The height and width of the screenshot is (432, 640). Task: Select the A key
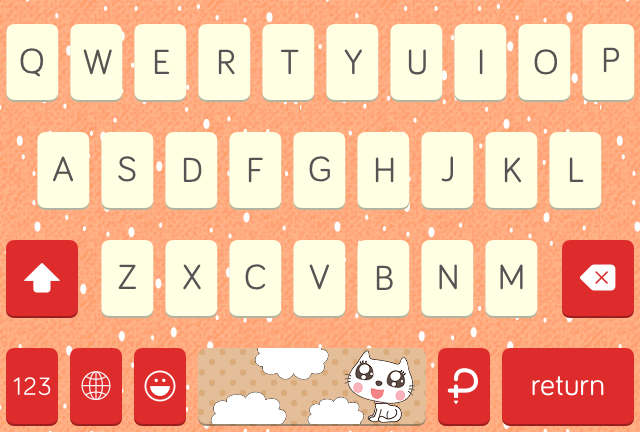click(63, 170)
